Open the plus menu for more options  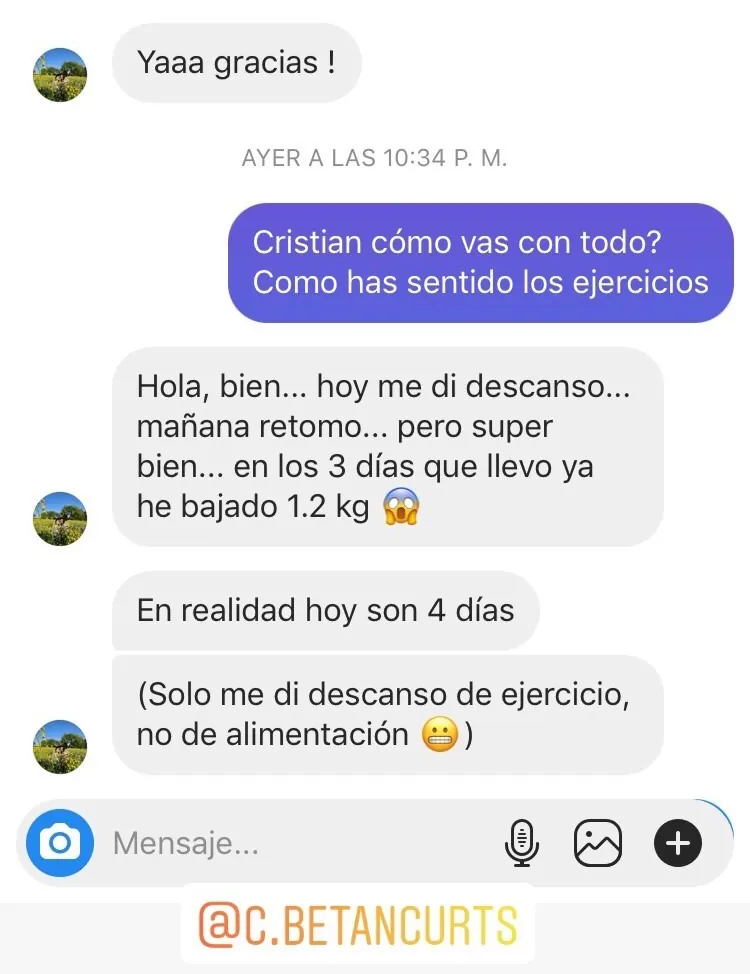678,844
